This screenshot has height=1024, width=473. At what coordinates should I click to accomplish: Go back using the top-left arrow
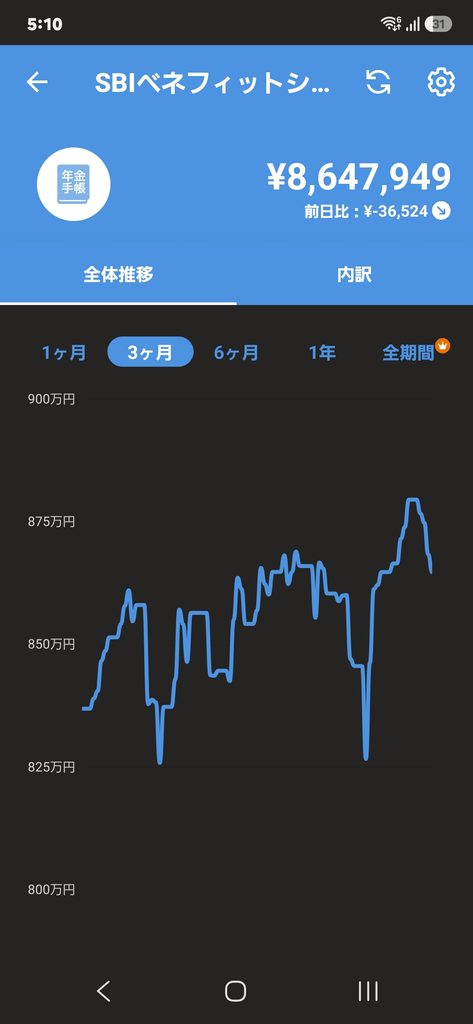coord(37,82)
